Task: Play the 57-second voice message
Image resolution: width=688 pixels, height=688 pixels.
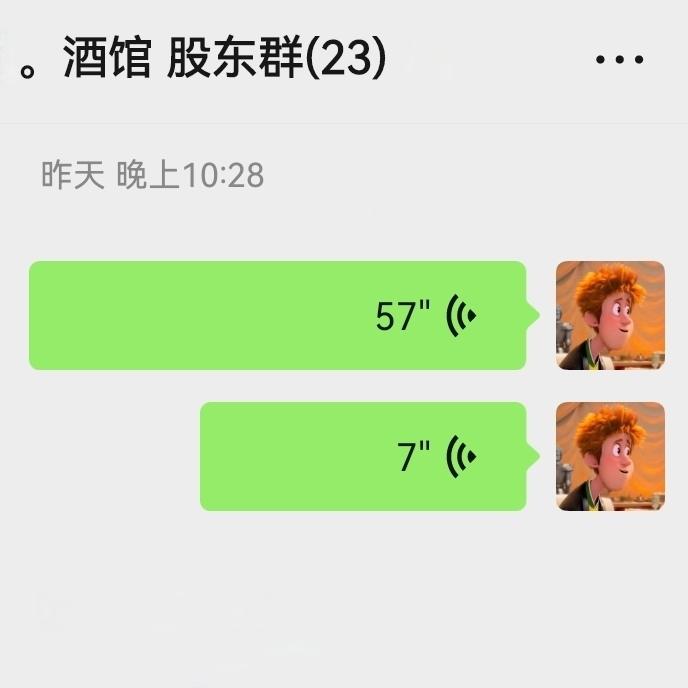Action: [277, 316]
